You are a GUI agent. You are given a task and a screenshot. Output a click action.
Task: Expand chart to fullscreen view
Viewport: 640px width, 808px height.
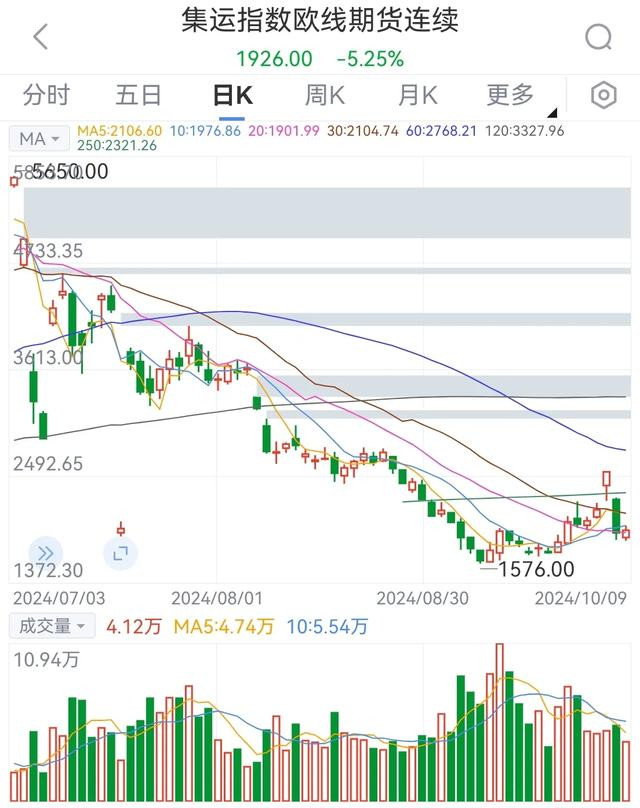[120, 552]
